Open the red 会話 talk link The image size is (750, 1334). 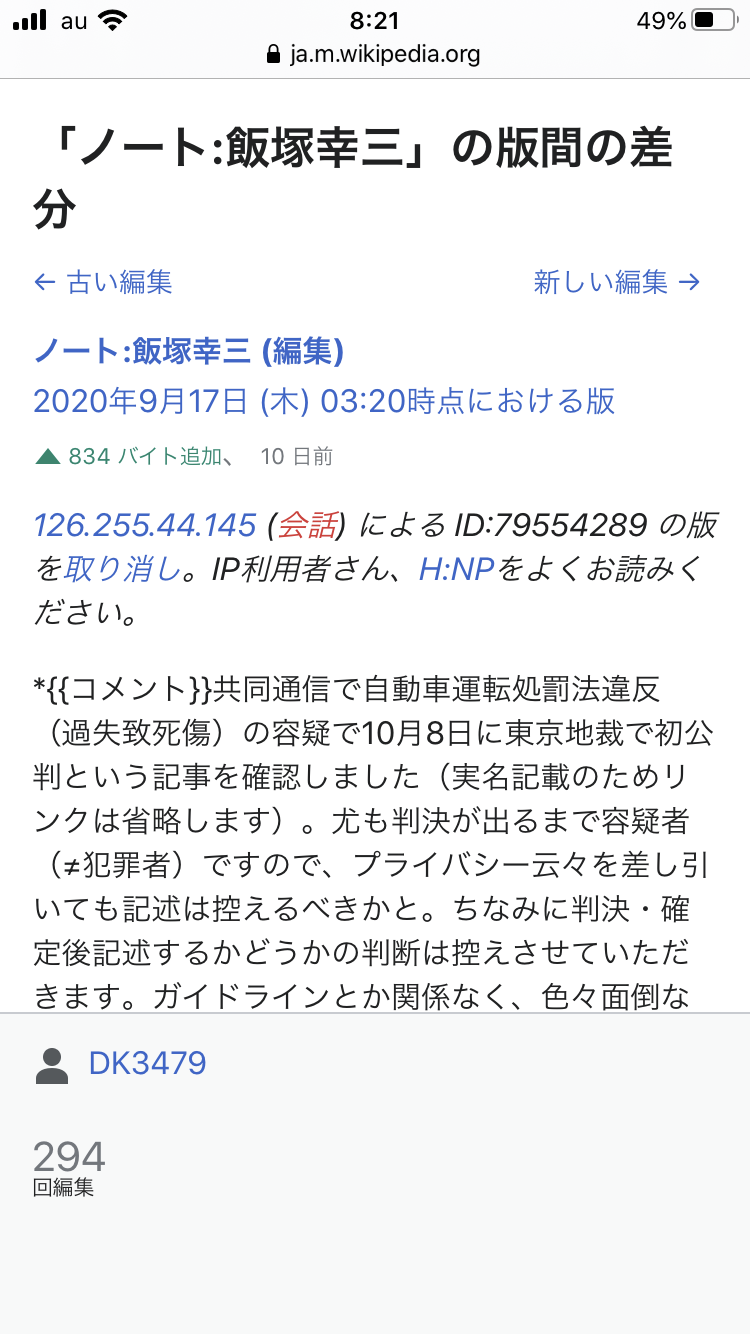[x=306, y=524]
